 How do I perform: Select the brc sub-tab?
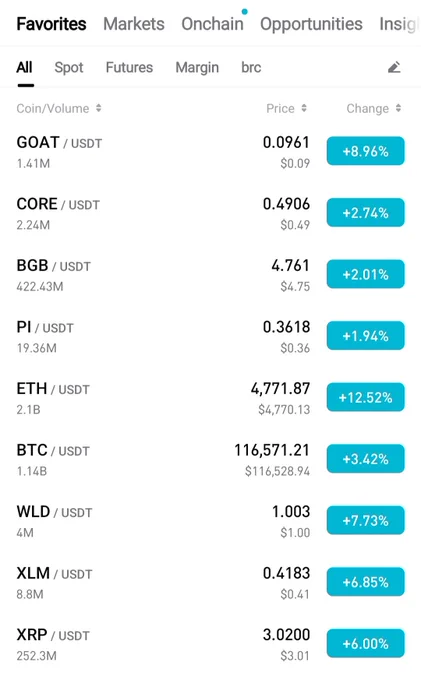(x=251, y=68)
